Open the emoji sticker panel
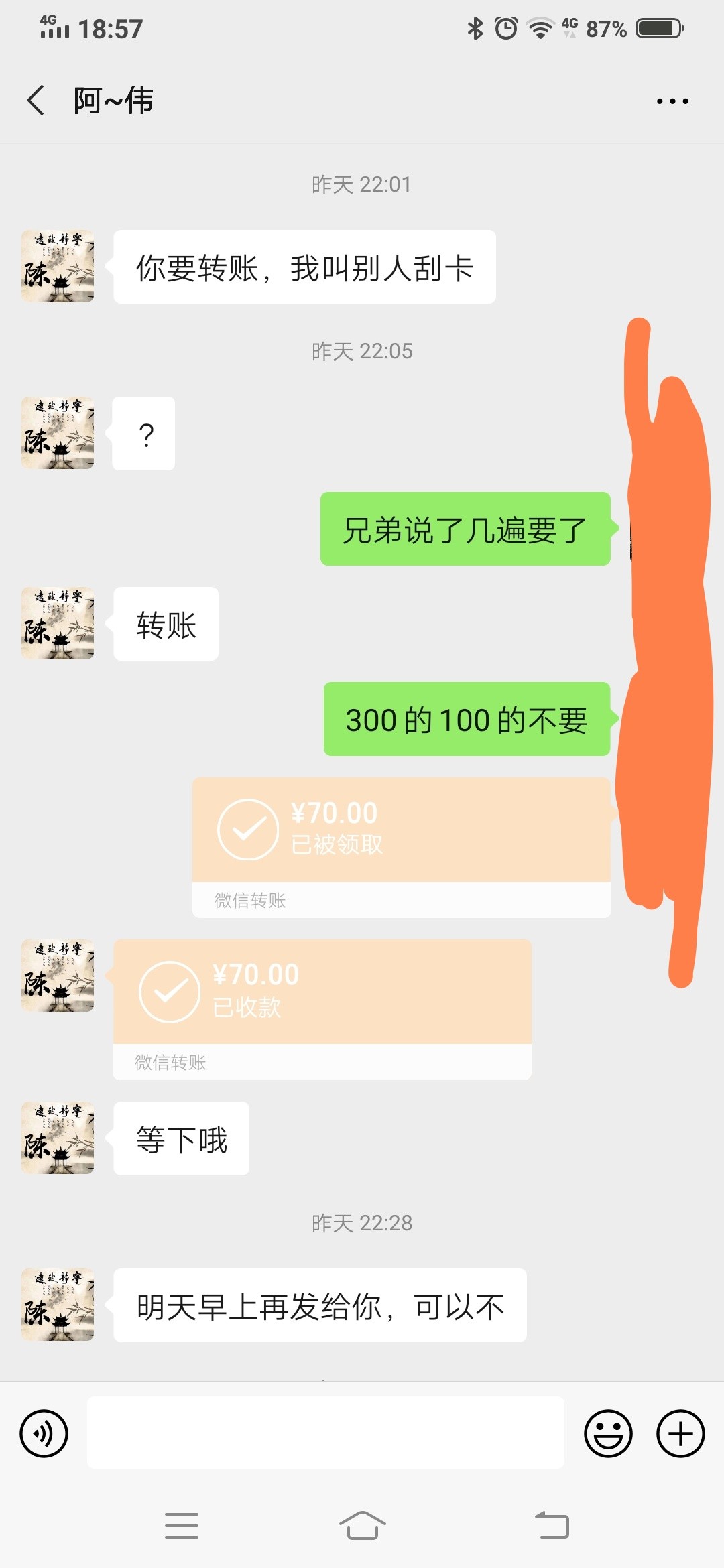The height and width of the screenshot is (1568, 724). (608, 1434)
